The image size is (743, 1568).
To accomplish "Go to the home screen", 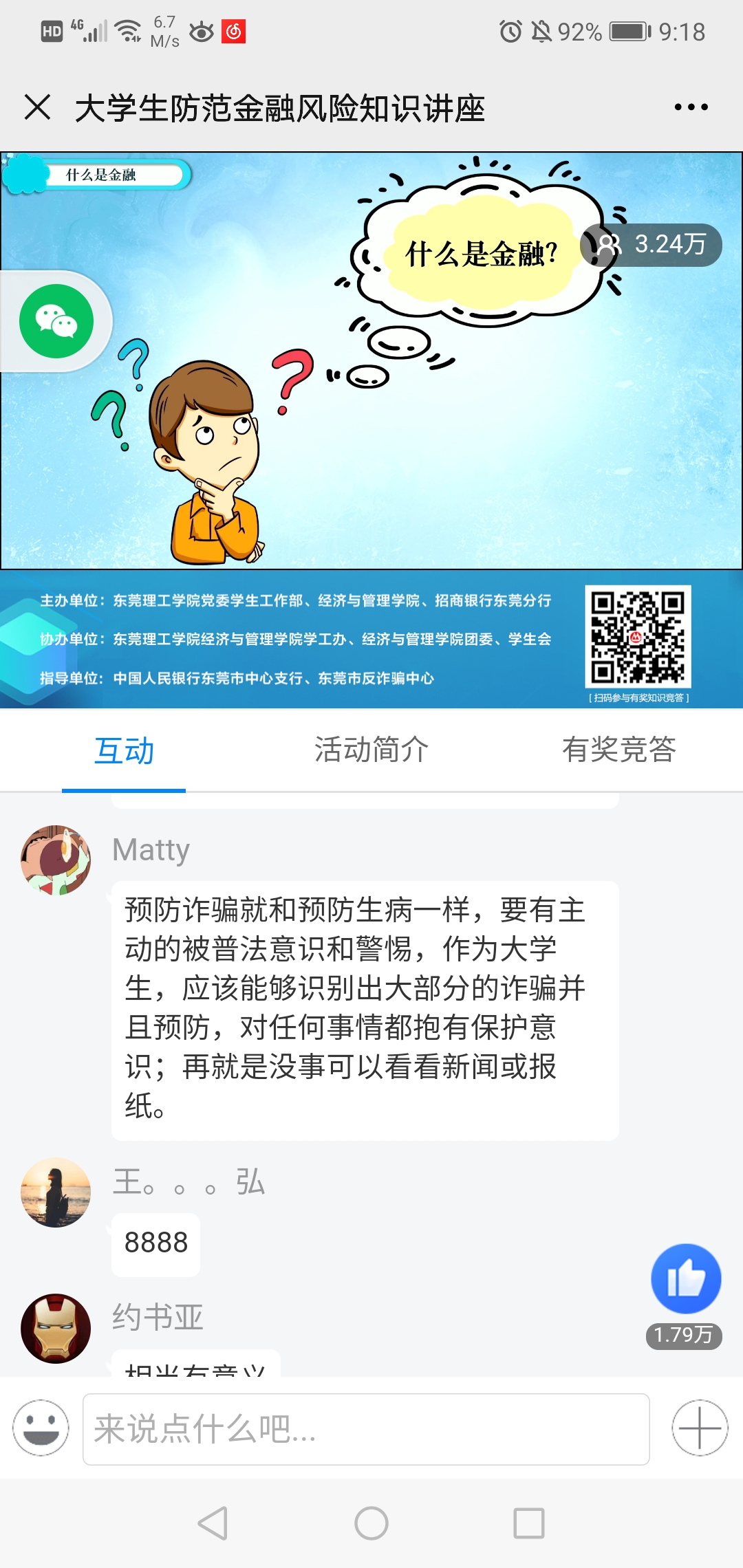I will (371, 1523).
